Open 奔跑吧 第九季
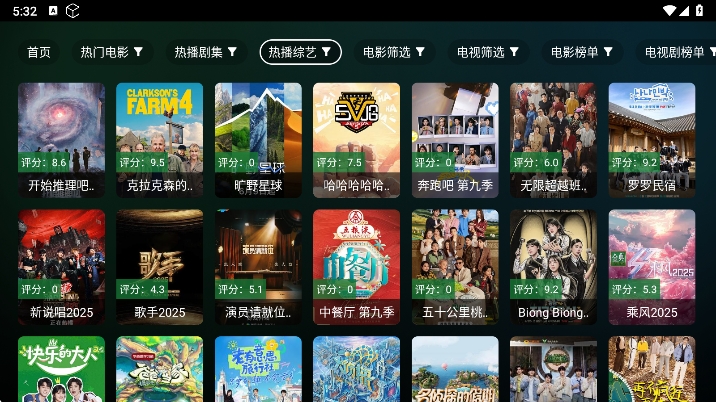This screenshot has height=402, width=716. (x=455, y=139)
